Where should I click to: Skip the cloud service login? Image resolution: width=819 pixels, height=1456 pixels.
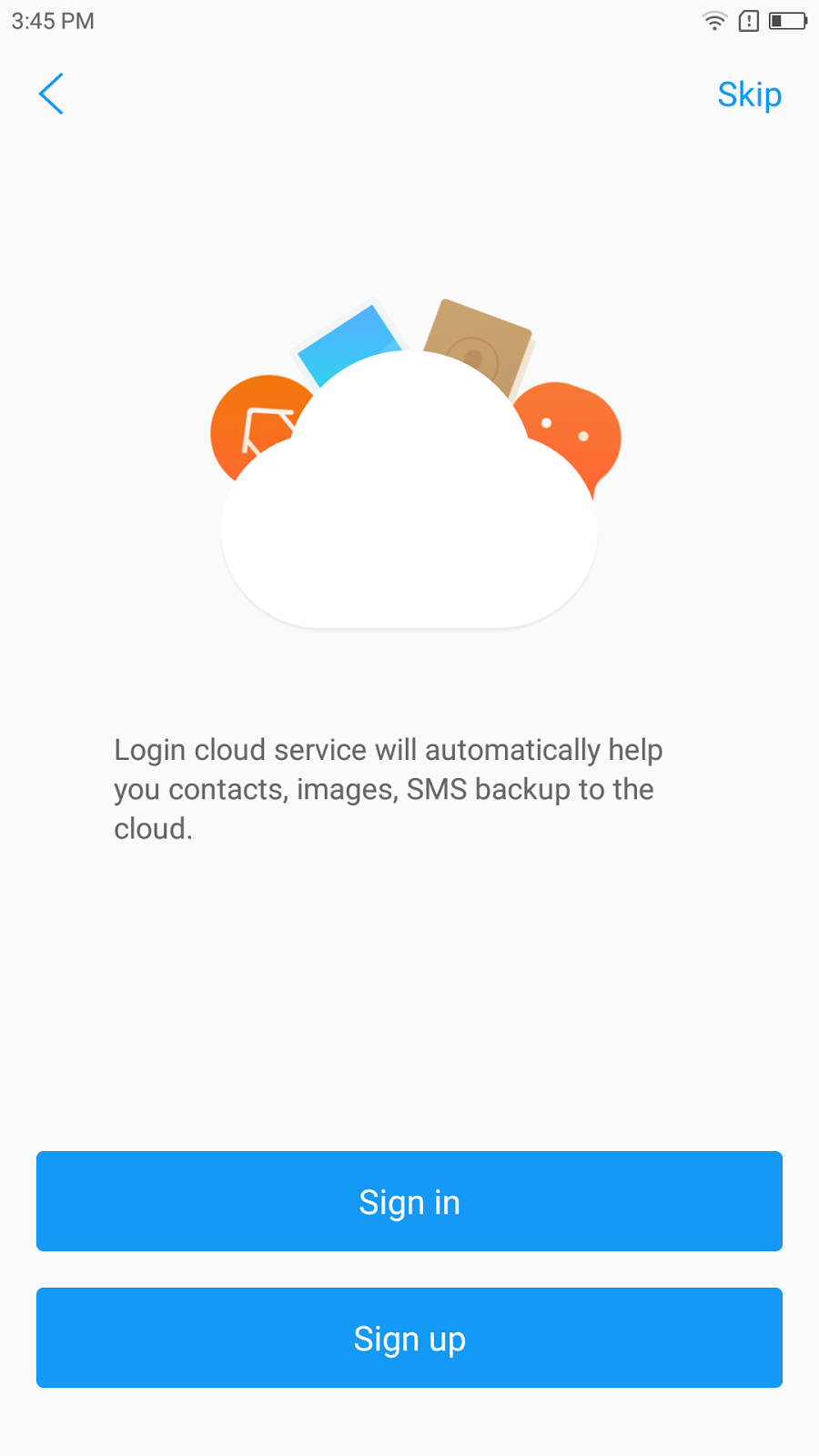click(749, 95)
